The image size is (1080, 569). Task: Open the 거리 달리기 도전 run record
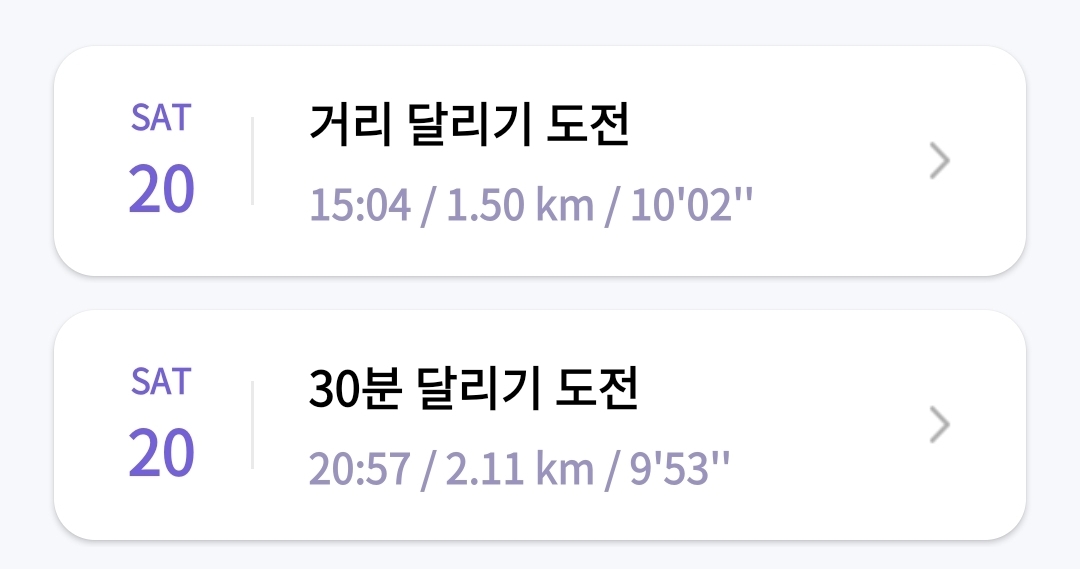point(540,161)
